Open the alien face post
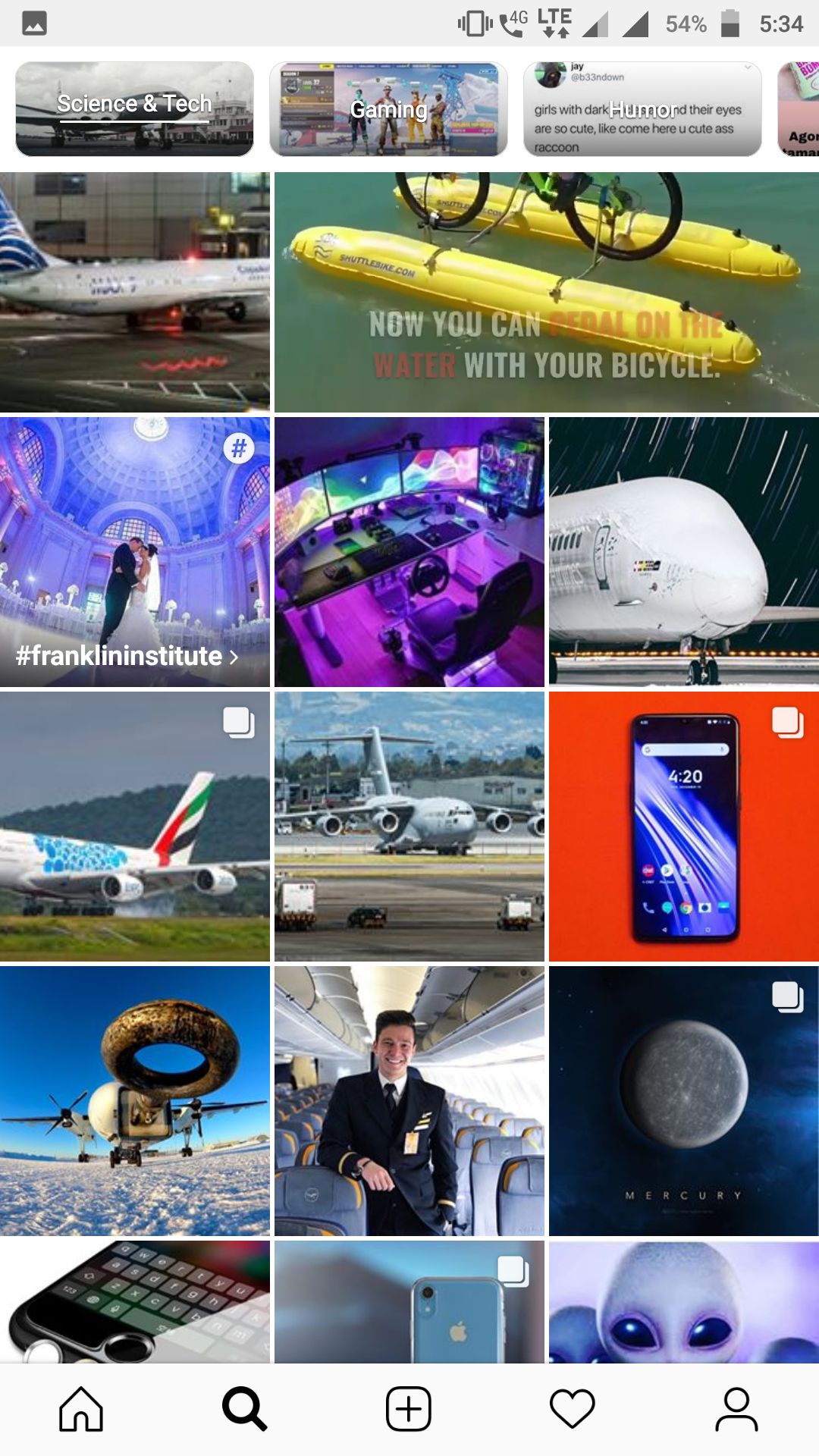Image resolution: width=819 pixels, height=1456 pixels. point(683,1301)
